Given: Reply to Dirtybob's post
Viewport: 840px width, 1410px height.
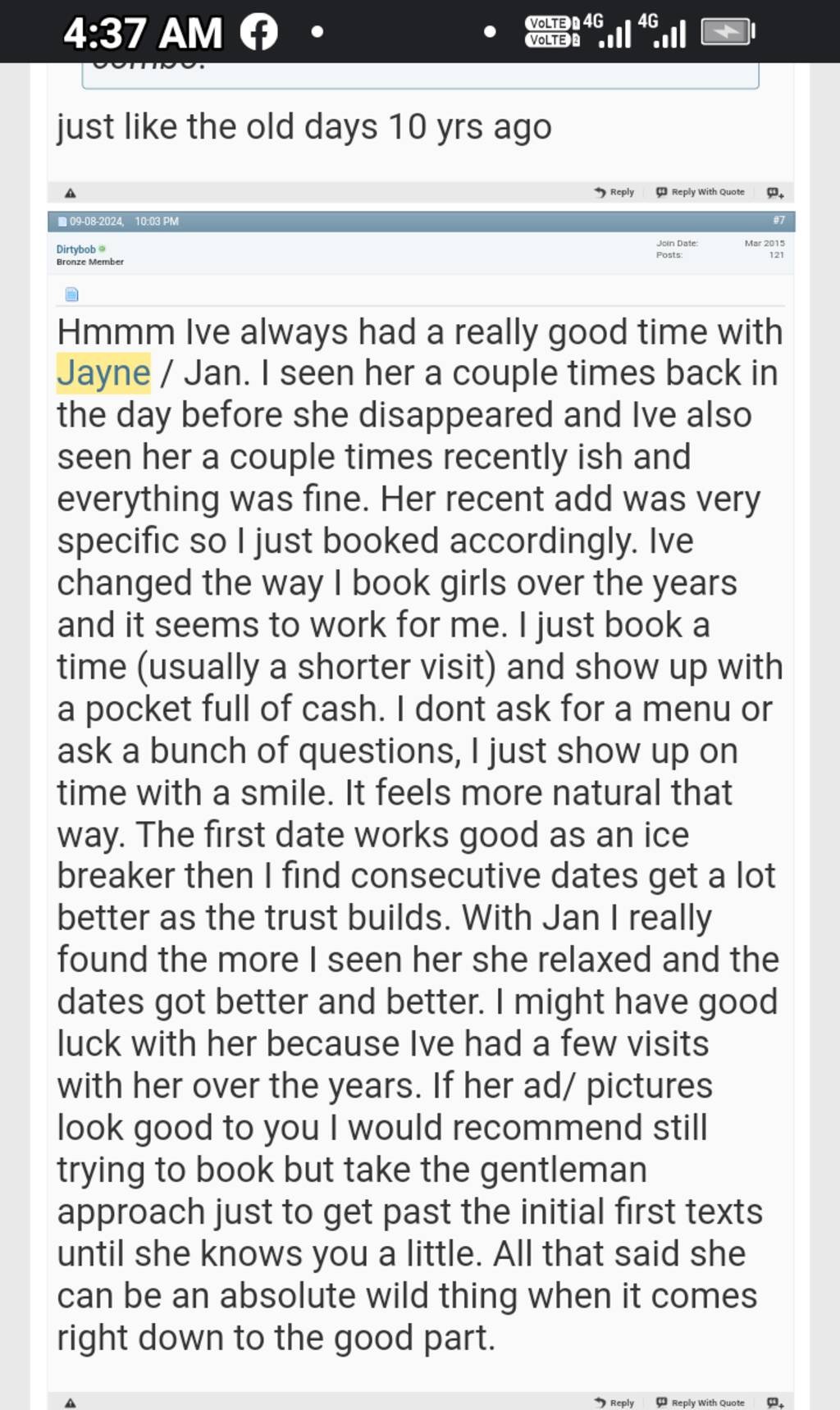Looking at the screenshot, I should 614,1403.
